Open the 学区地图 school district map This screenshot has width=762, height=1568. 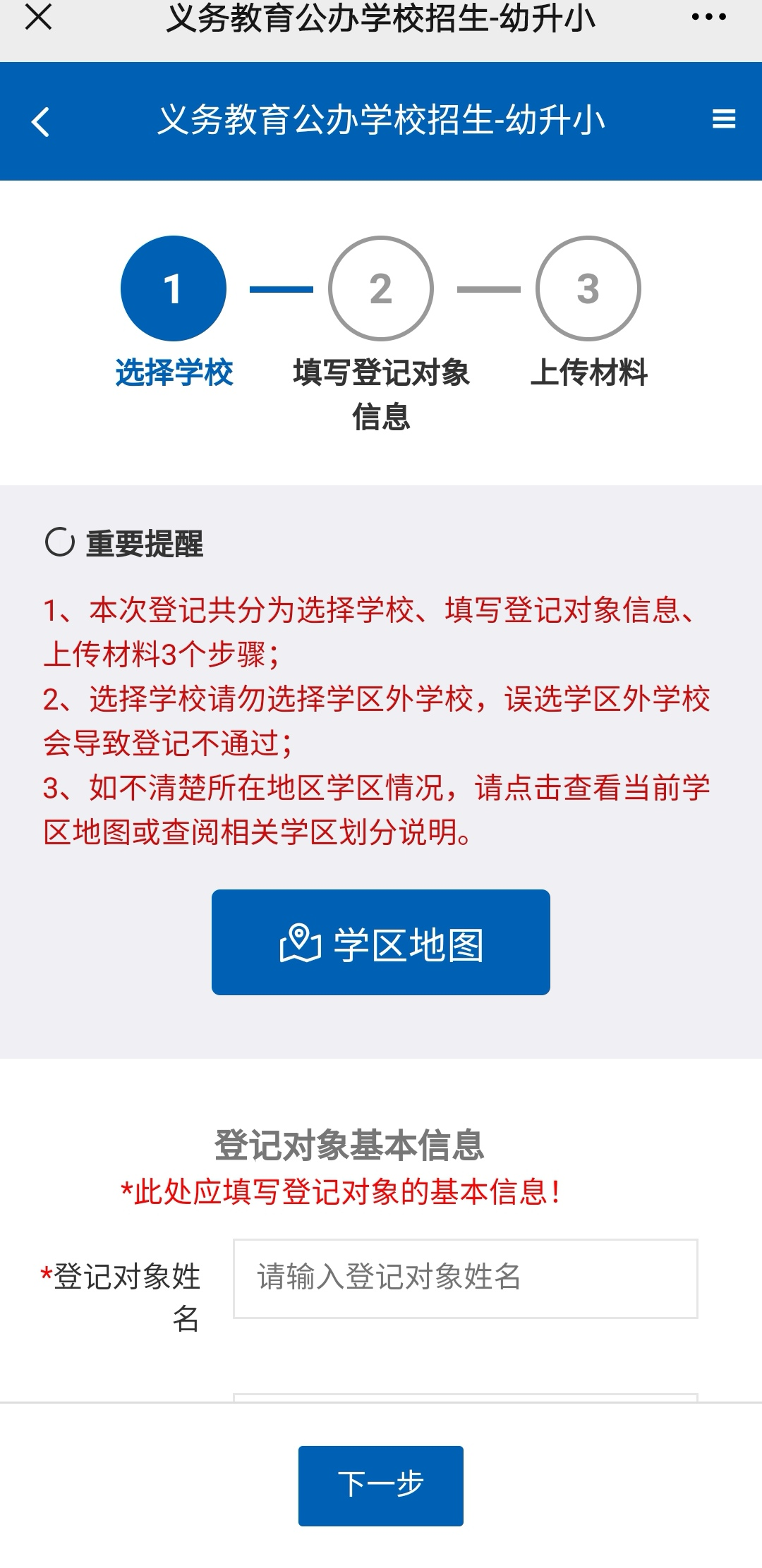tap(380, 942)
